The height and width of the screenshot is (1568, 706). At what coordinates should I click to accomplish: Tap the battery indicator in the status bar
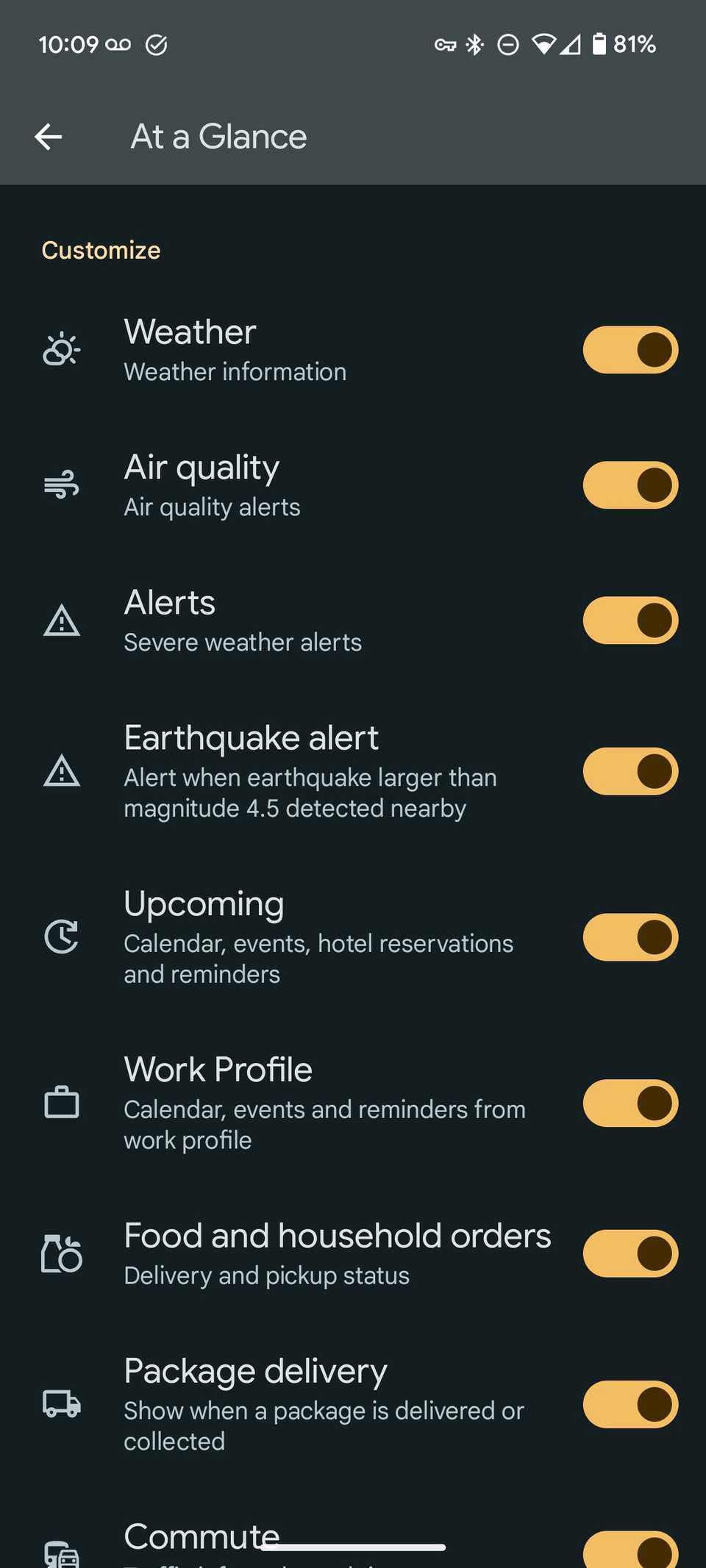[x=602, y=44]
